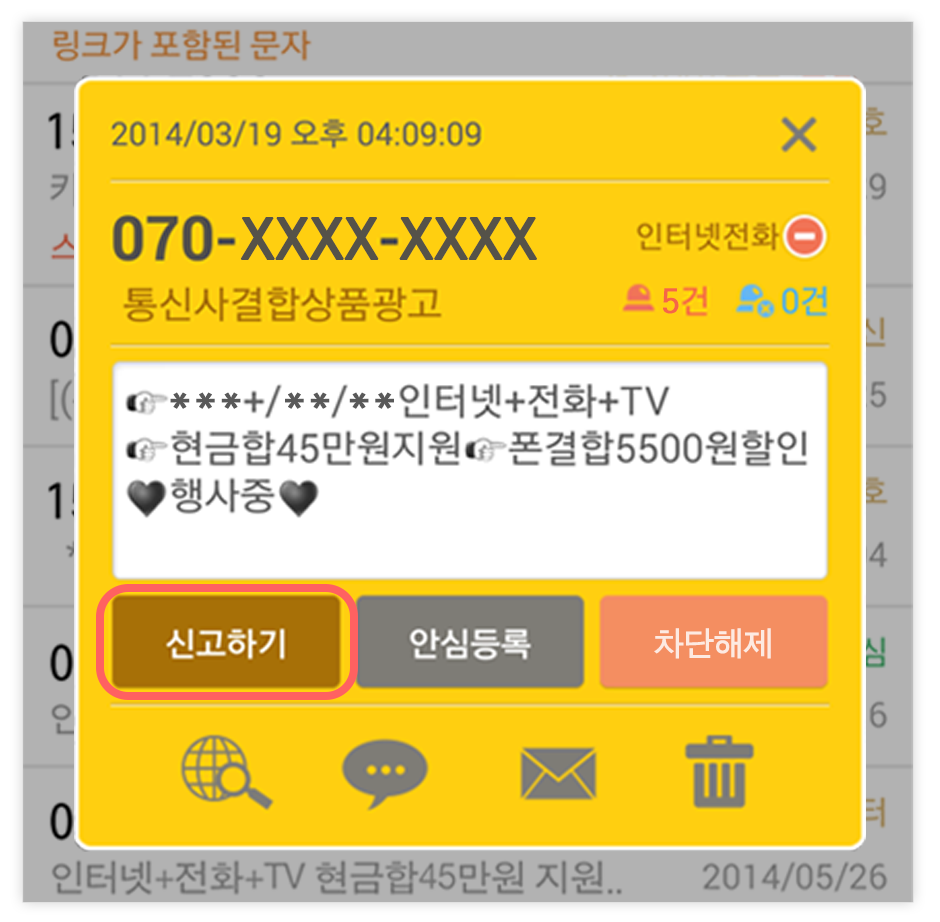Close the spam detail popup
The height and width of the screenshot is (922, 940).
(x=798, y=135)
